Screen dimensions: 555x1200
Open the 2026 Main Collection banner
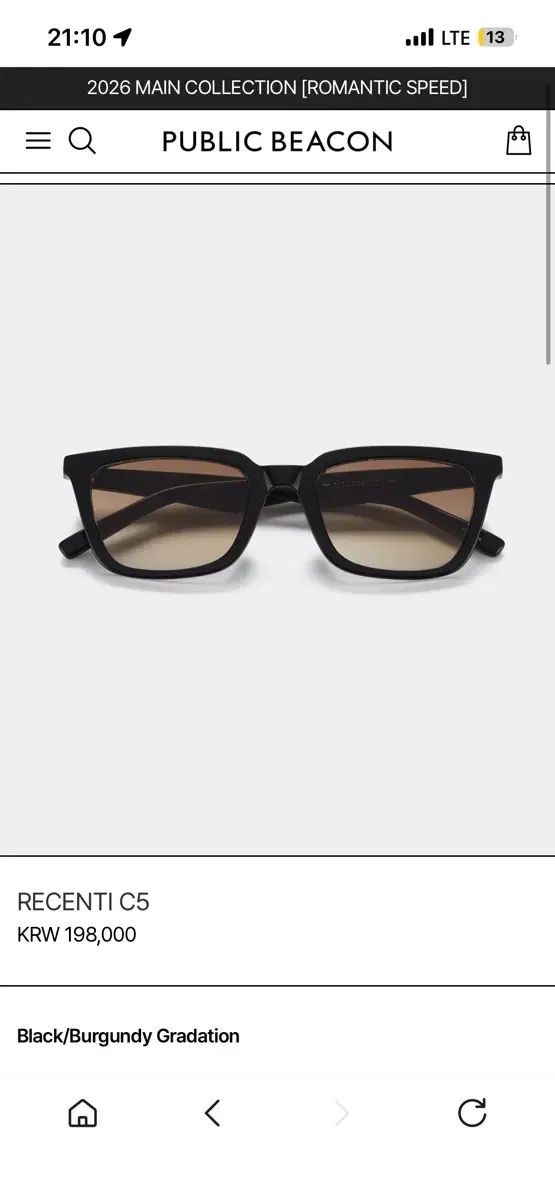[277, 88]
